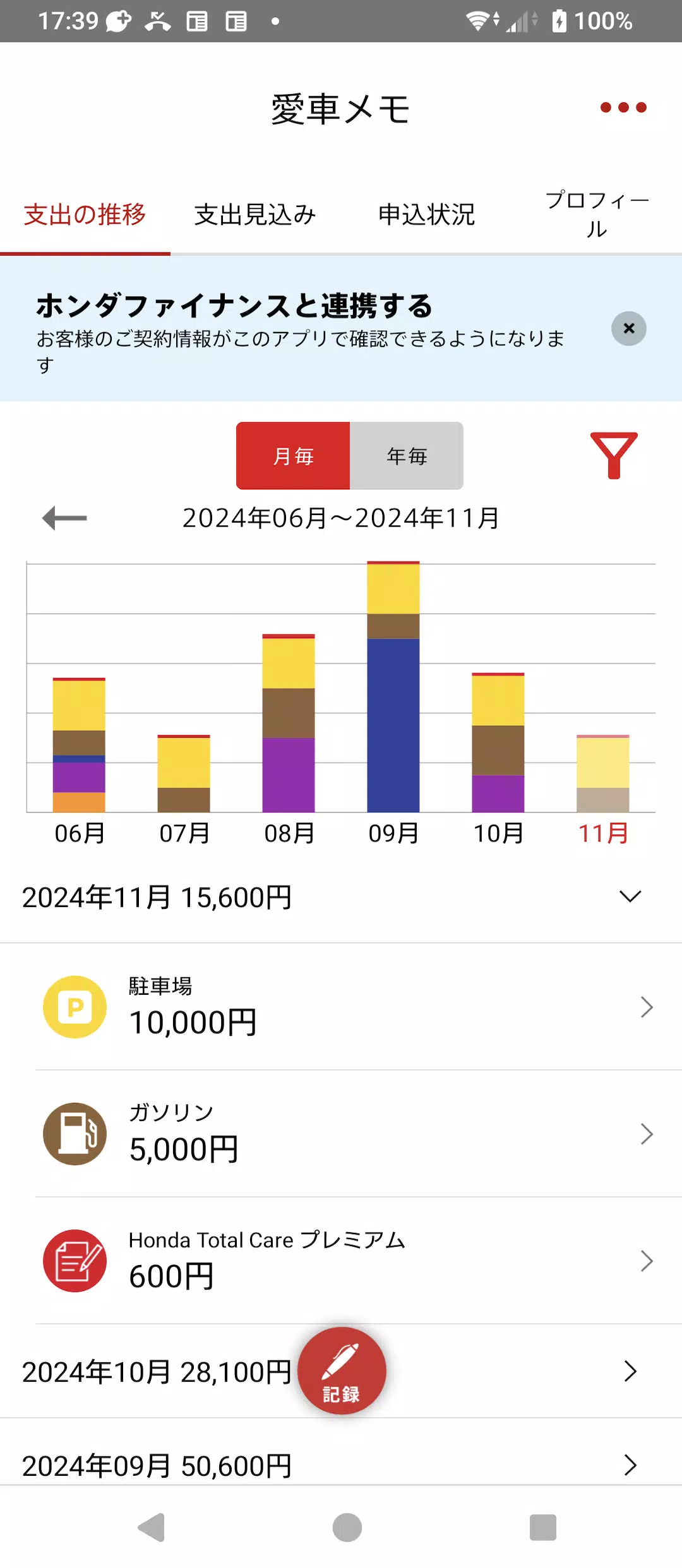The image size is (682, 1568).
Task: Switch to the 支出見込み tab
Action: (254, 215)
